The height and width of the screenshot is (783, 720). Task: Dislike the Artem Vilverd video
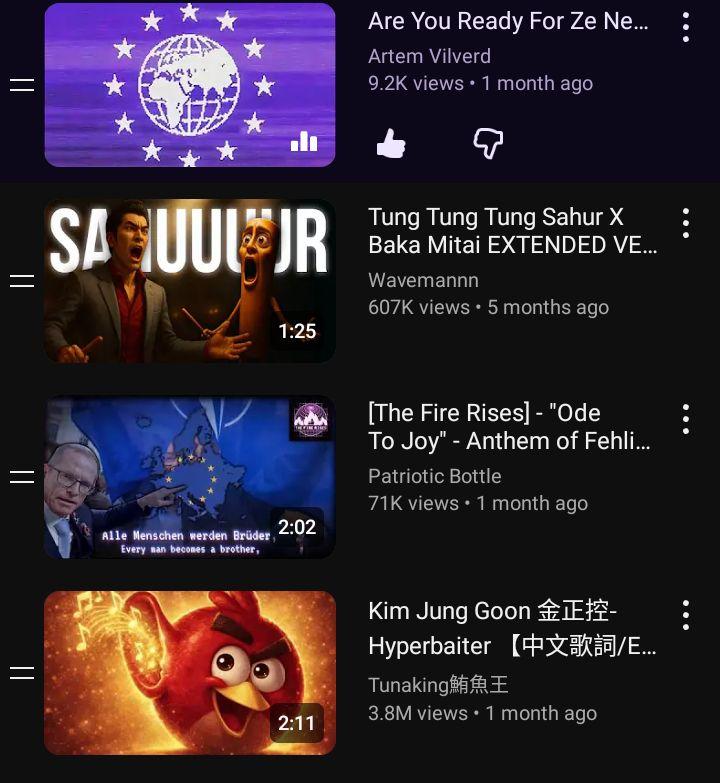click(x=488, y=144)
